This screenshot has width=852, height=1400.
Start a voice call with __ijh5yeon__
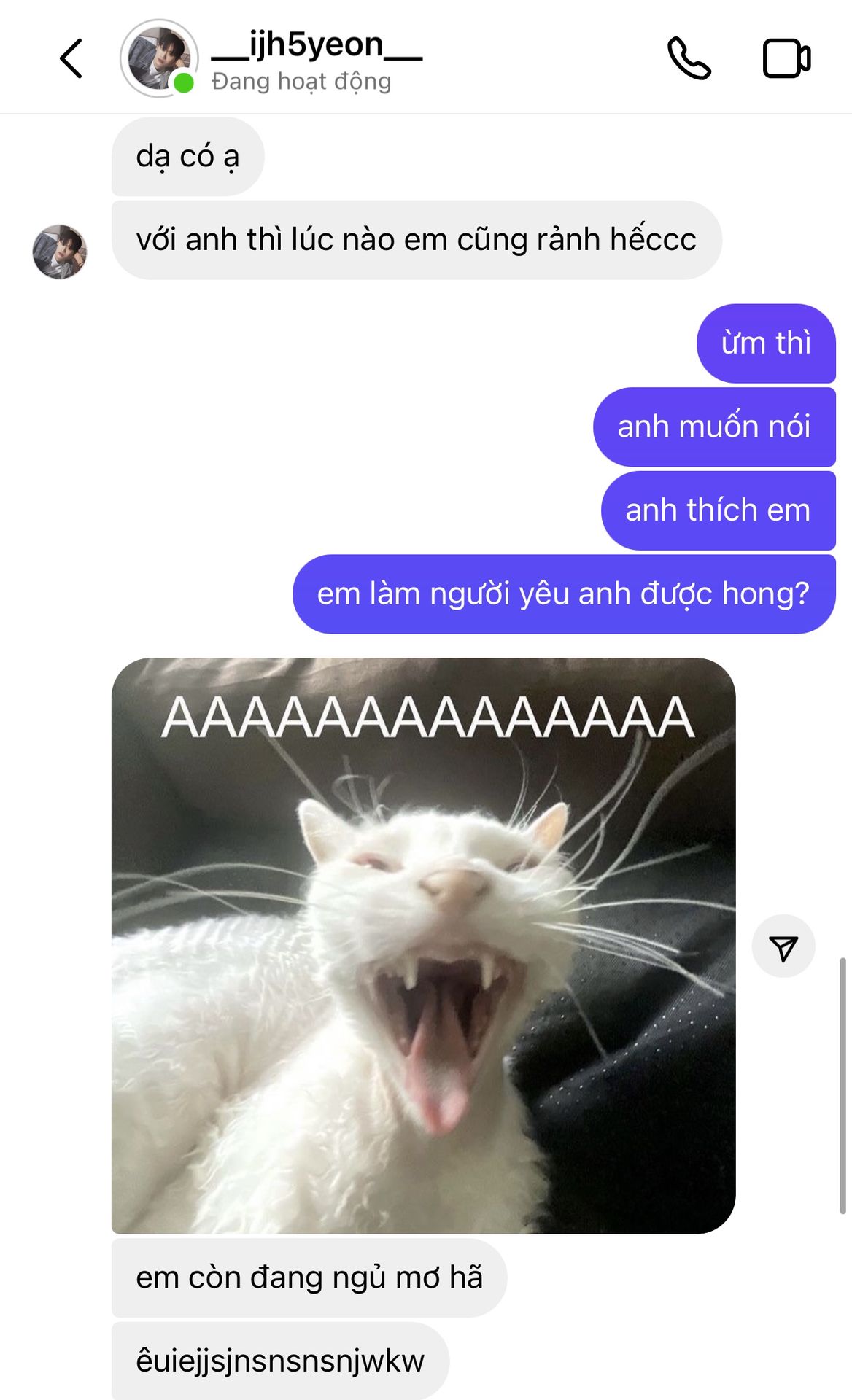coord(689,58)
